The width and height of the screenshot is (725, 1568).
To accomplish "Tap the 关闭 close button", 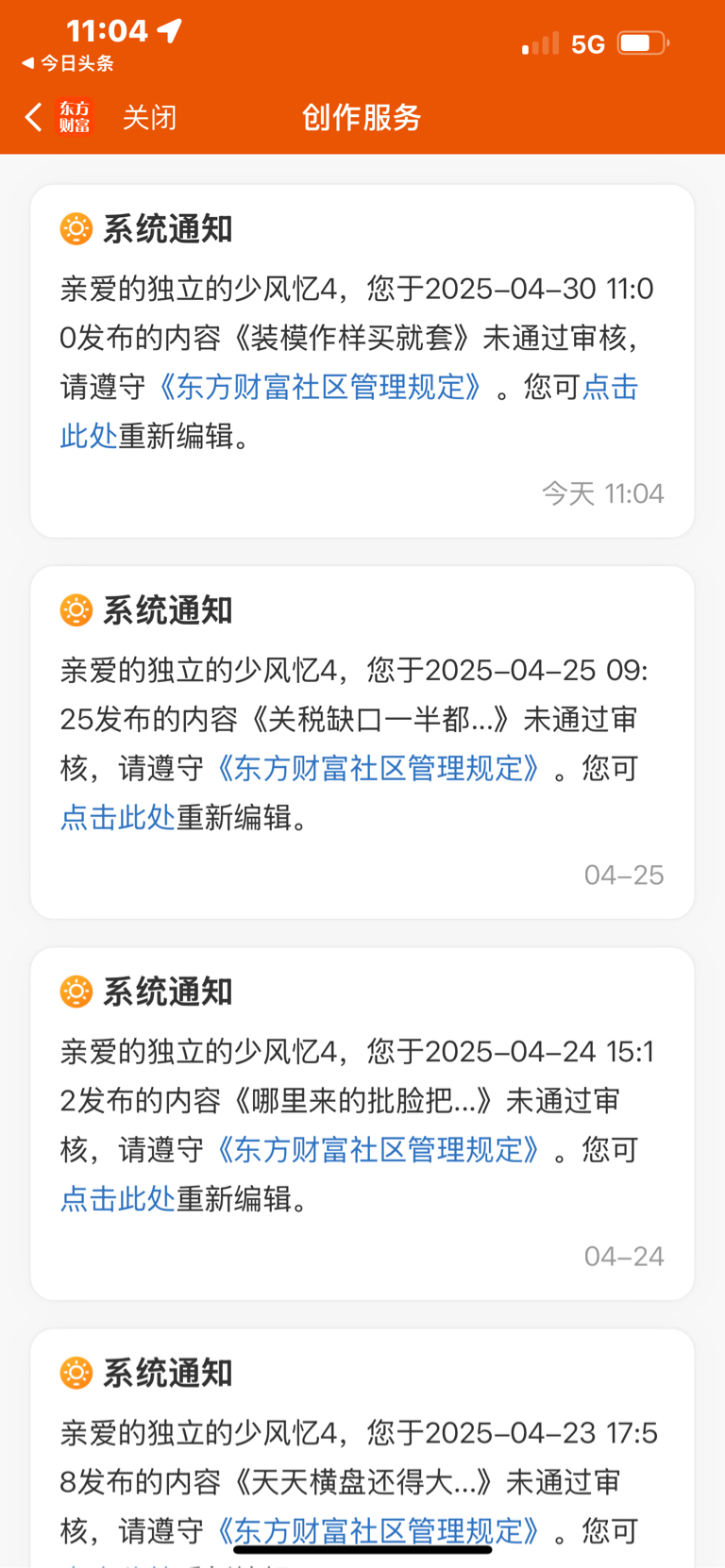I will (x=149, y=117).
